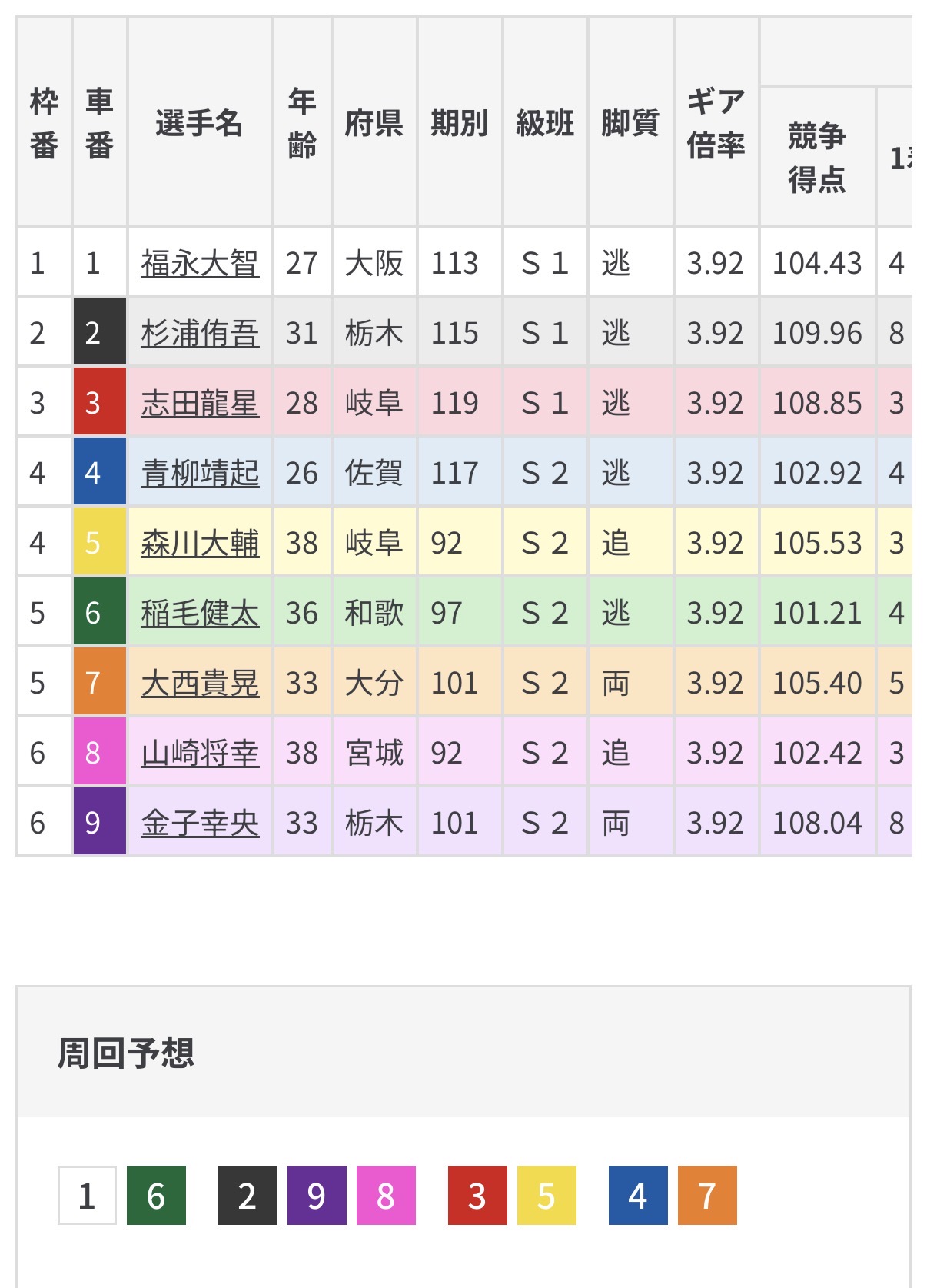The image size is (927, 1288).
Task: Open racer 森川大輔's profile link
Action: click(200, 544)
